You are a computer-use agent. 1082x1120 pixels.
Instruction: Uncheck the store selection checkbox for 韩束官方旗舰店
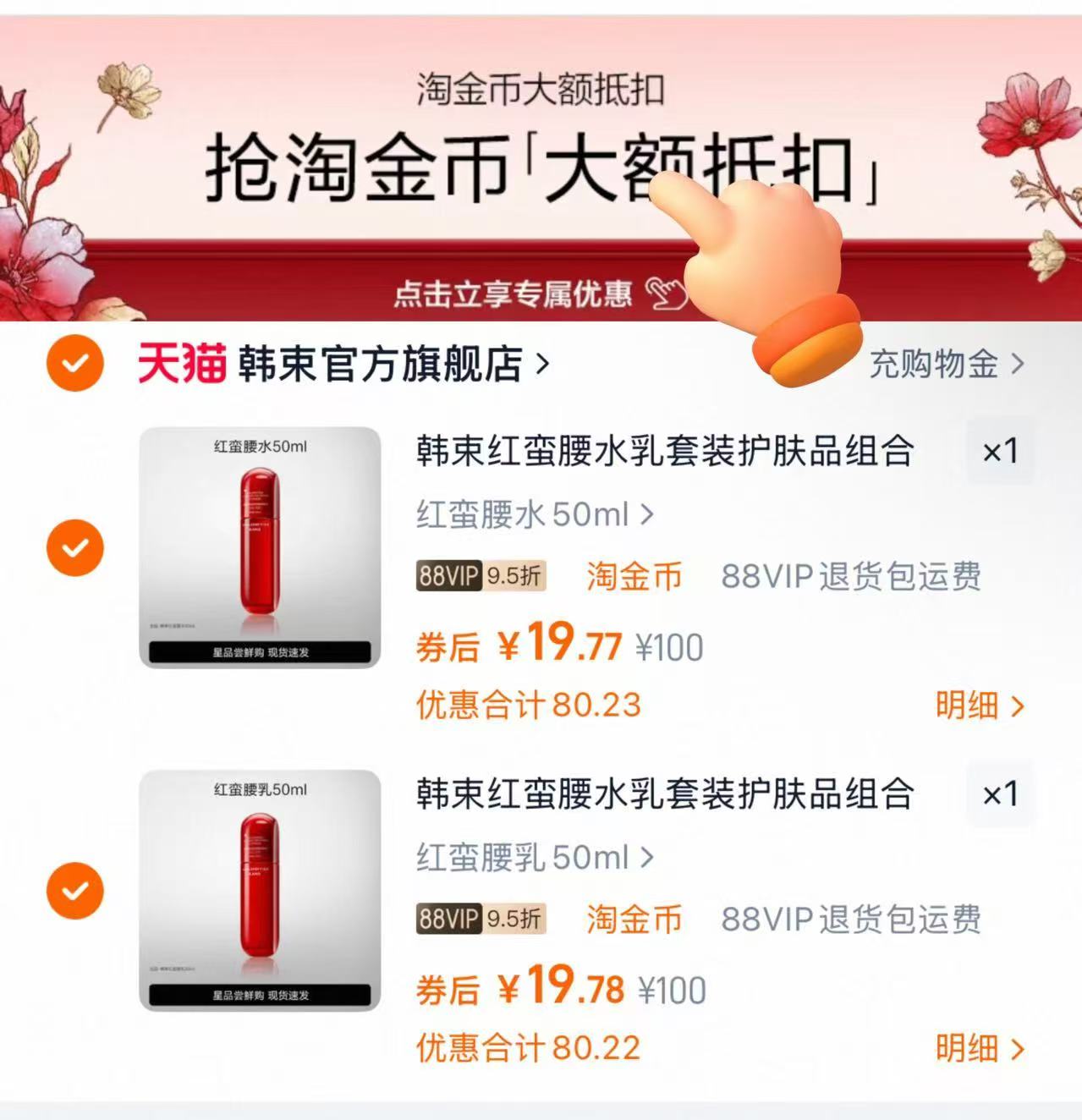[74, 364]
